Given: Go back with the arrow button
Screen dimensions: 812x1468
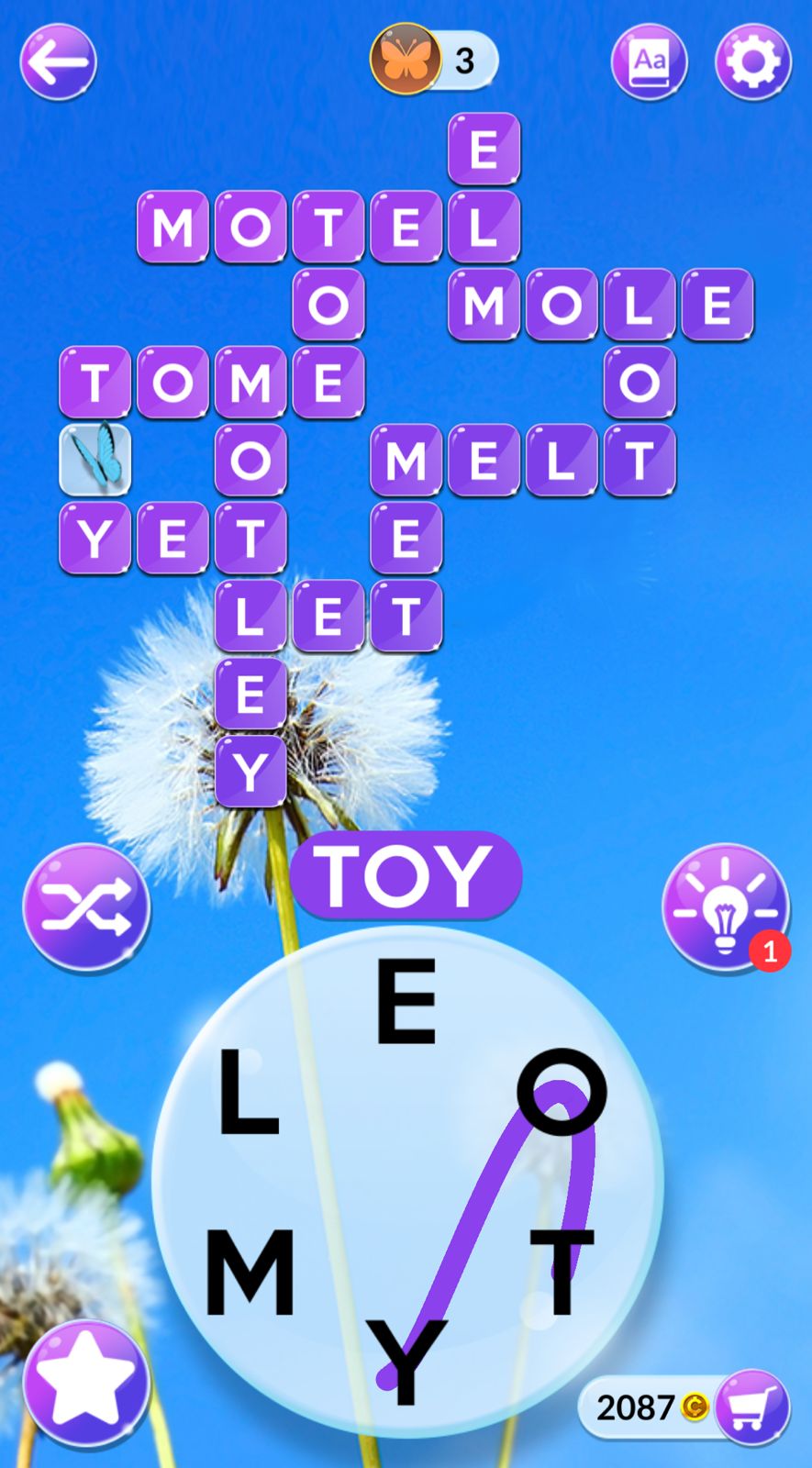Looking at the screenshot, I should 59,62.
